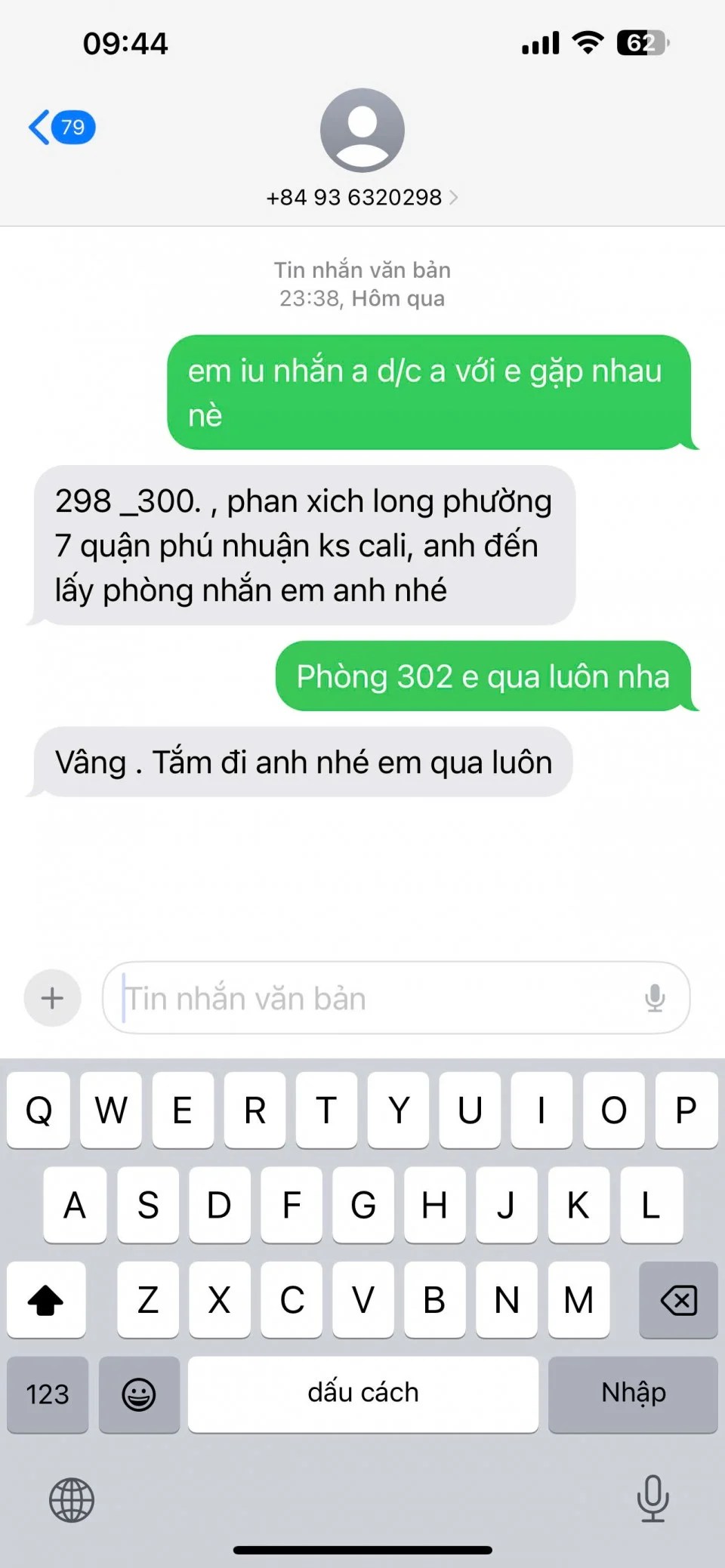Go back to the messages list

tap(60, 127)
